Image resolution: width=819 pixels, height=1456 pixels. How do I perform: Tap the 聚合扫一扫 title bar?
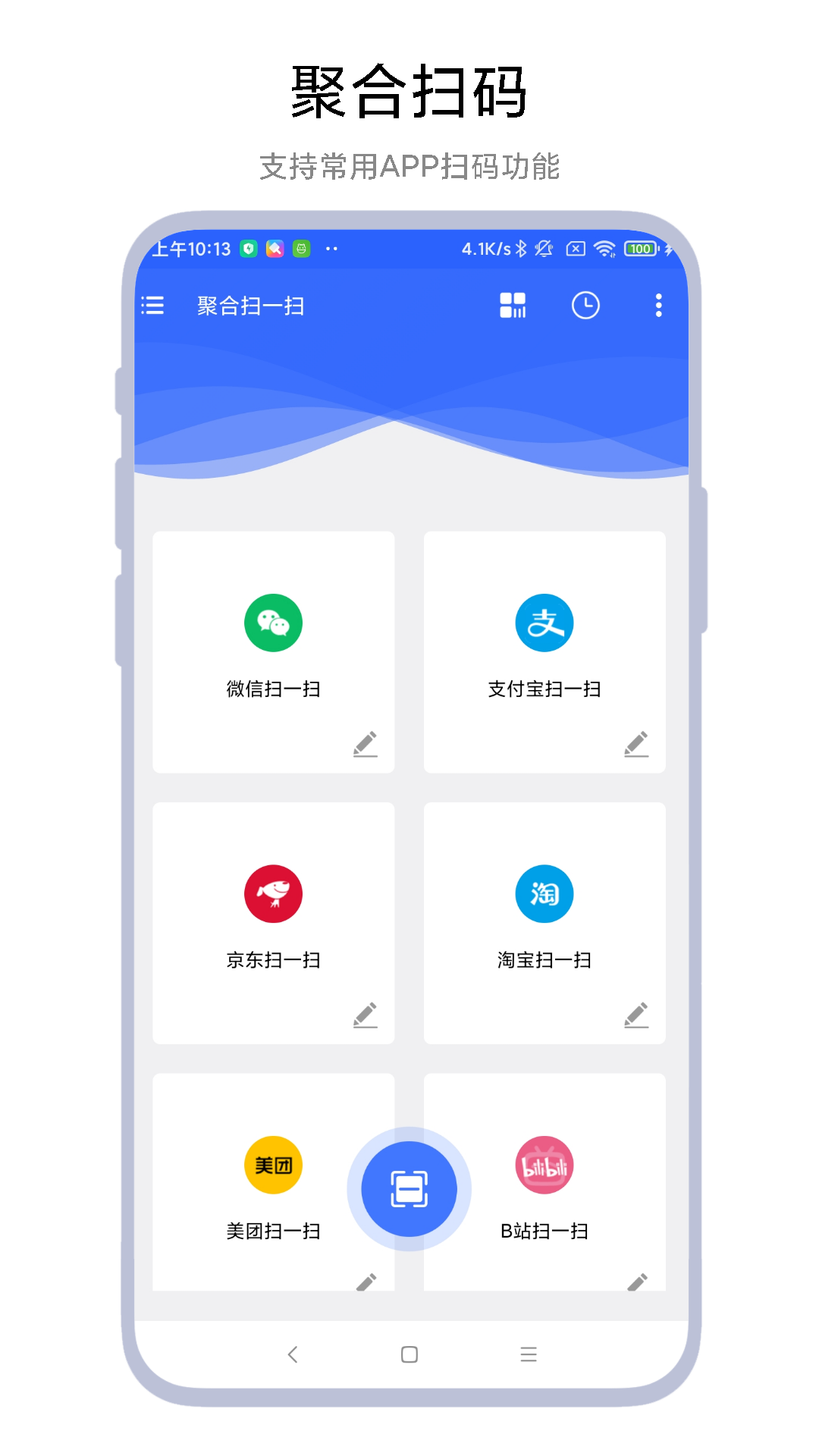(x=250, y=305)
